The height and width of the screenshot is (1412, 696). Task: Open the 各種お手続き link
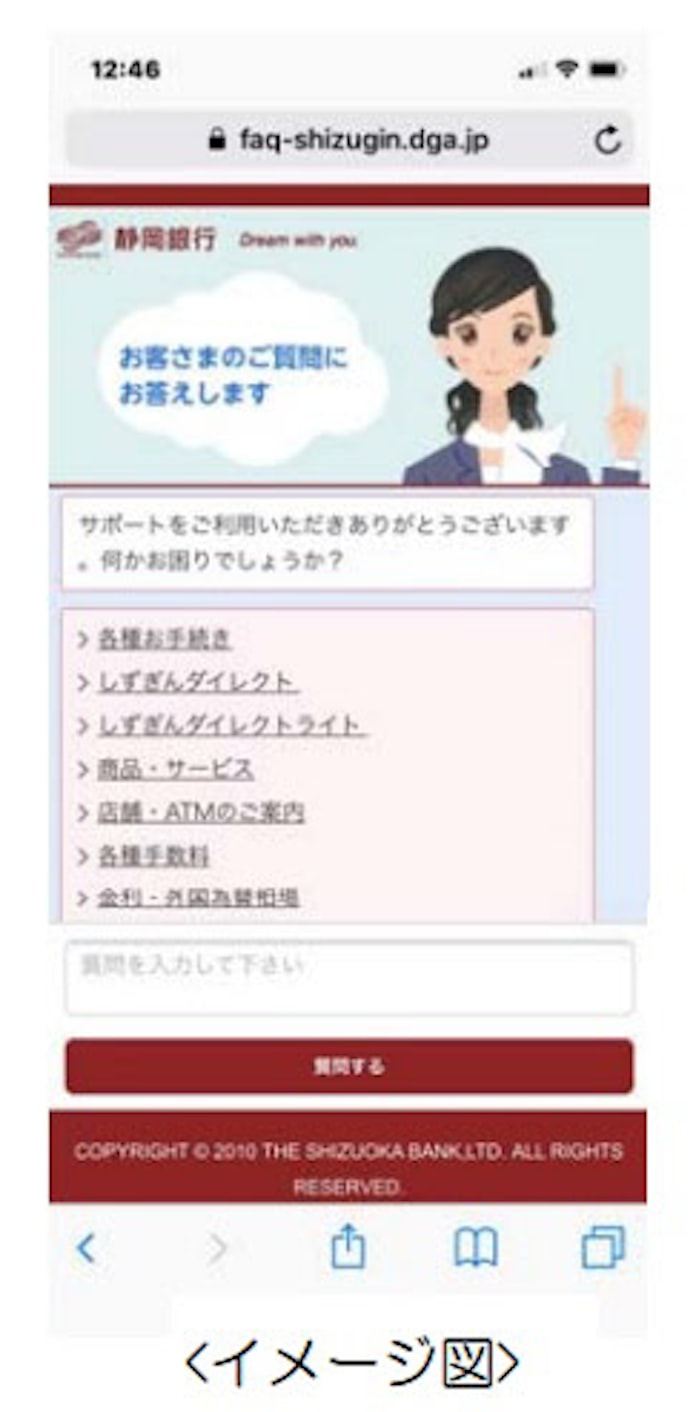coord(165,639)
